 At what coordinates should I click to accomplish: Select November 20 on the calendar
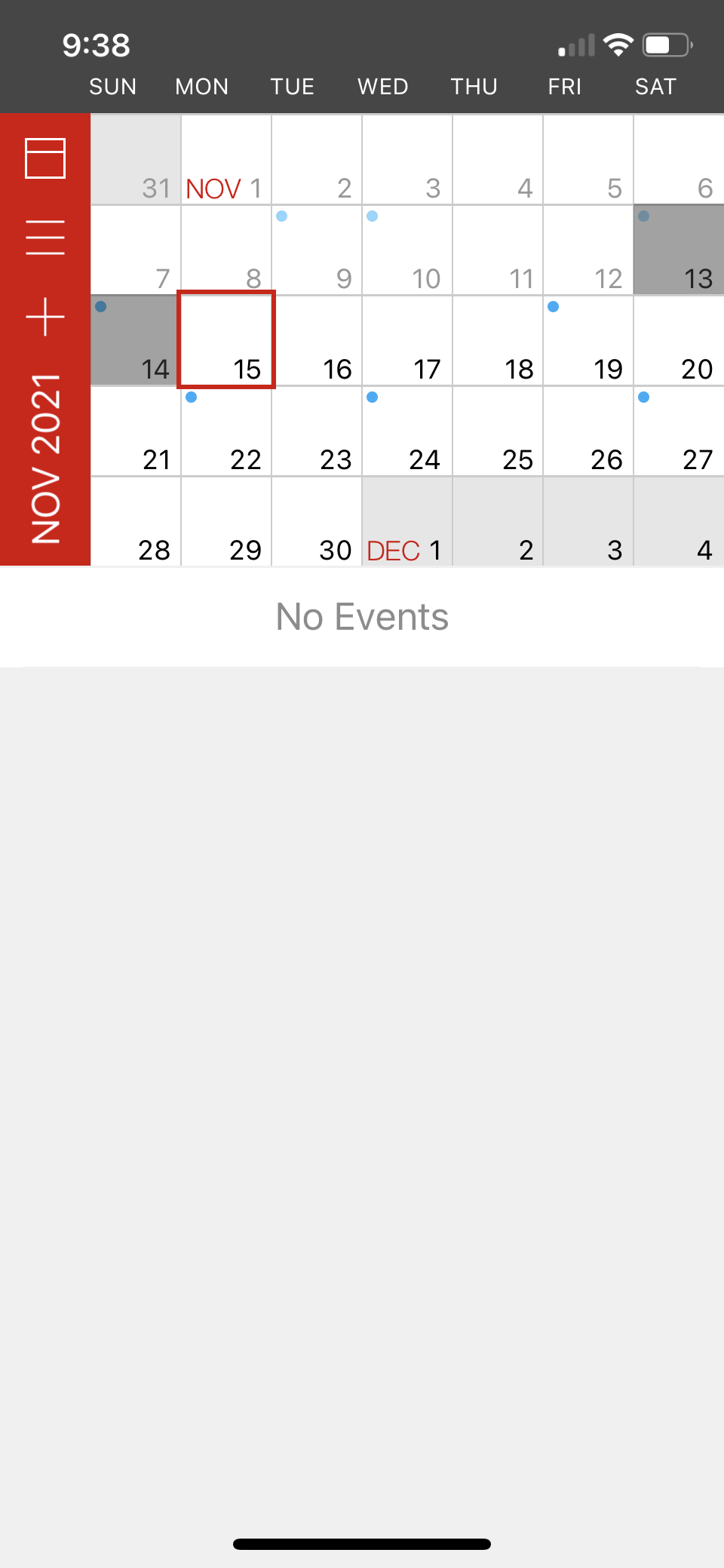679,341
